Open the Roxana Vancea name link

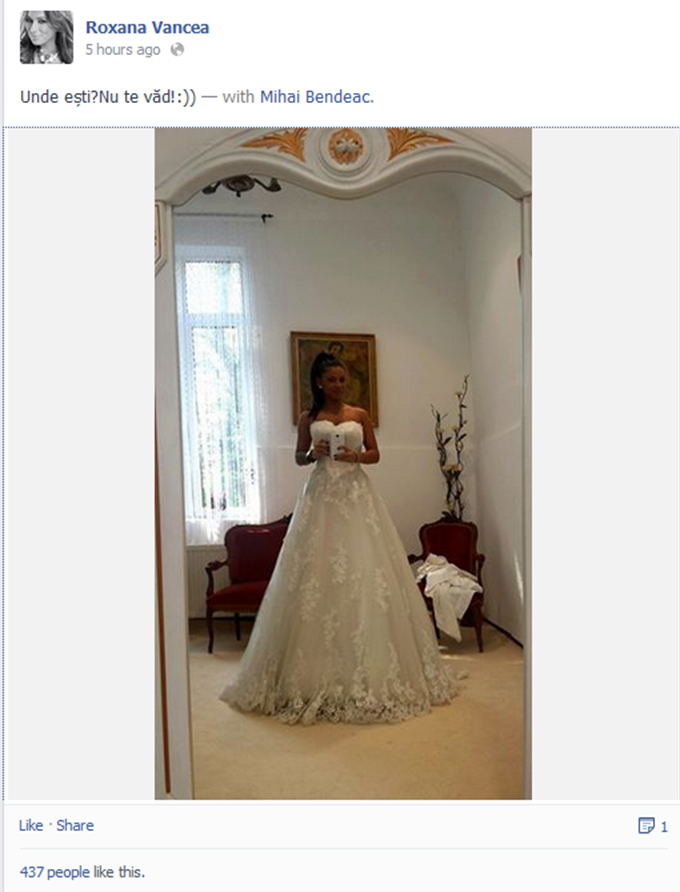[147, 27]
